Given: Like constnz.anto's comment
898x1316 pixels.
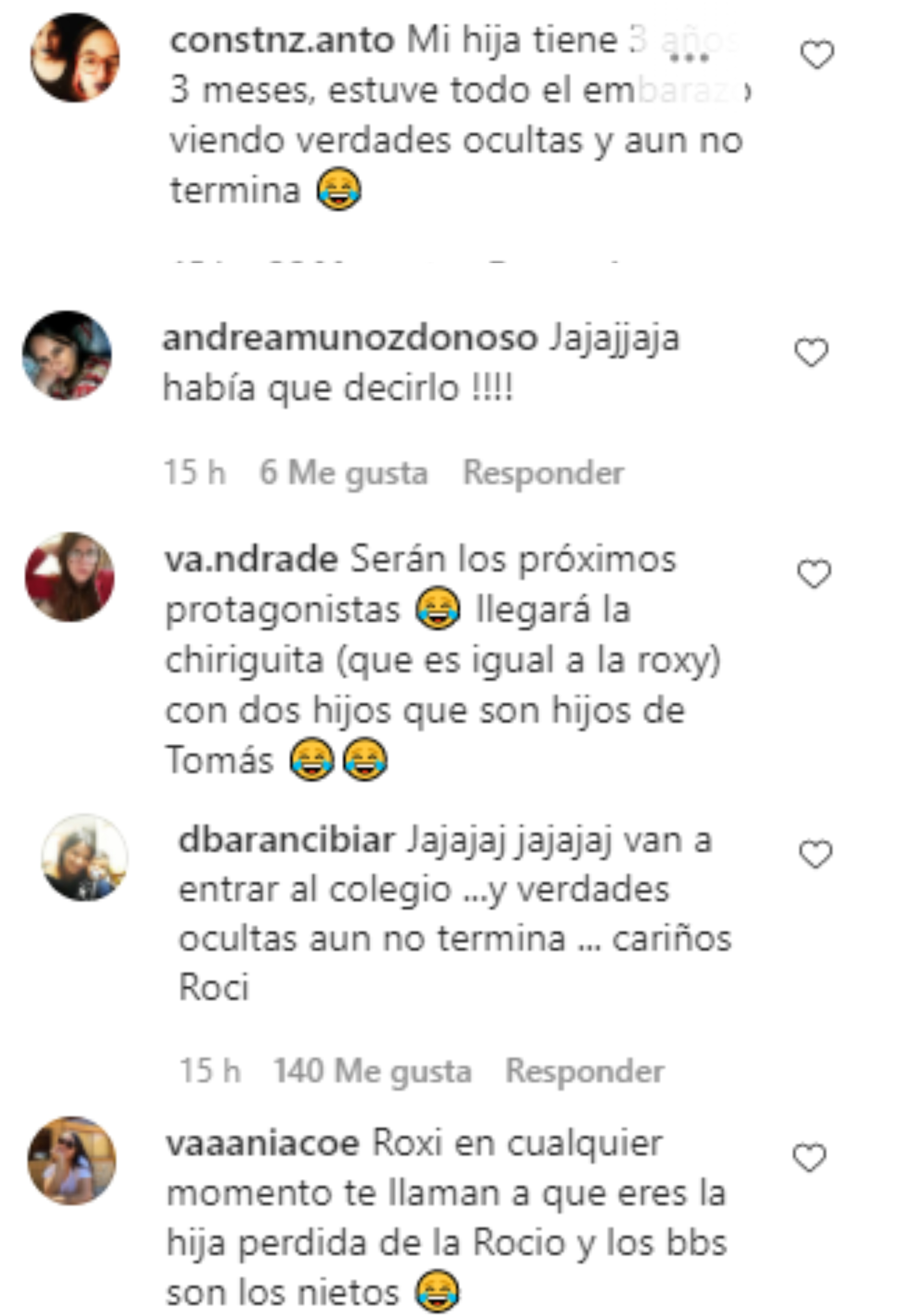Looking at the screenshot, I should tap(816, 54).
